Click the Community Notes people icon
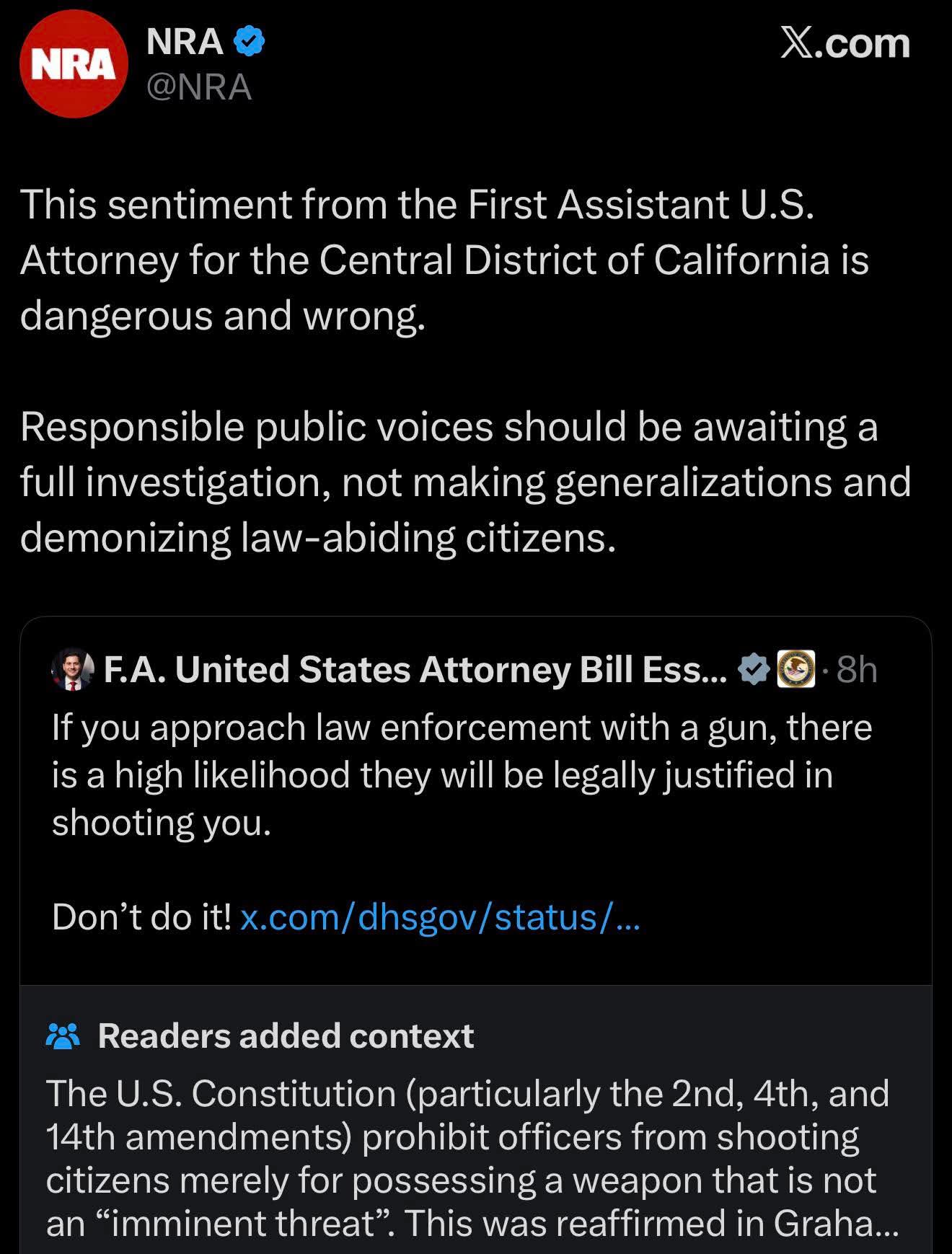 pyautogui.click(x=65, y=1036)
